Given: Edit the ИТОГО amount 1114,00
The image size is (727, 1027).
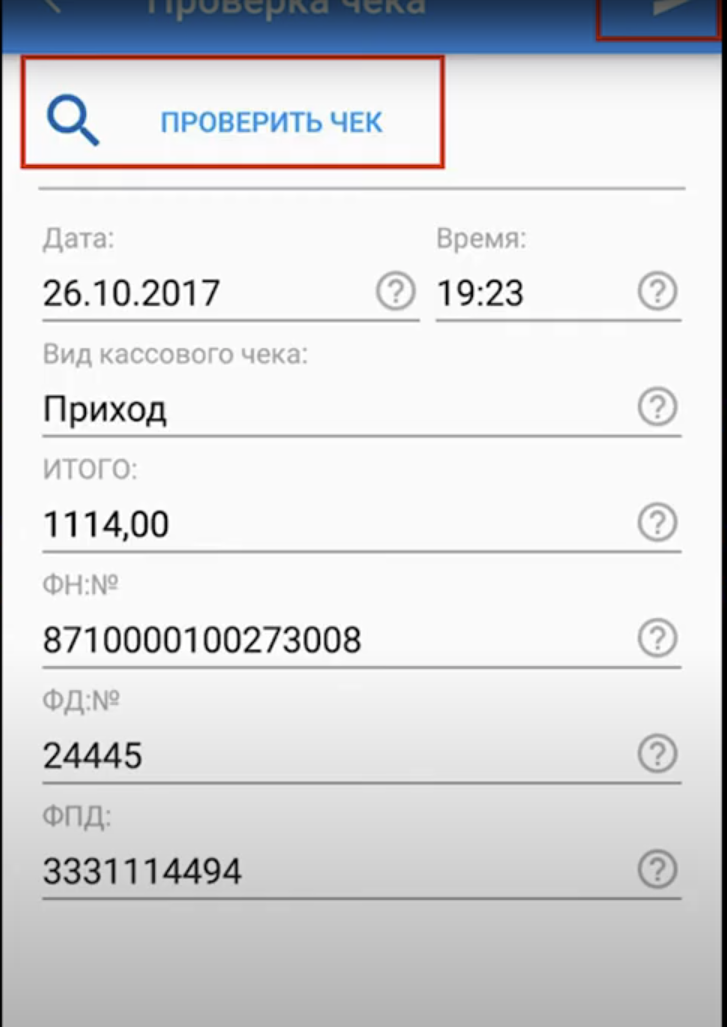Looking at the screenshot, I should click(x=330, y=524).
